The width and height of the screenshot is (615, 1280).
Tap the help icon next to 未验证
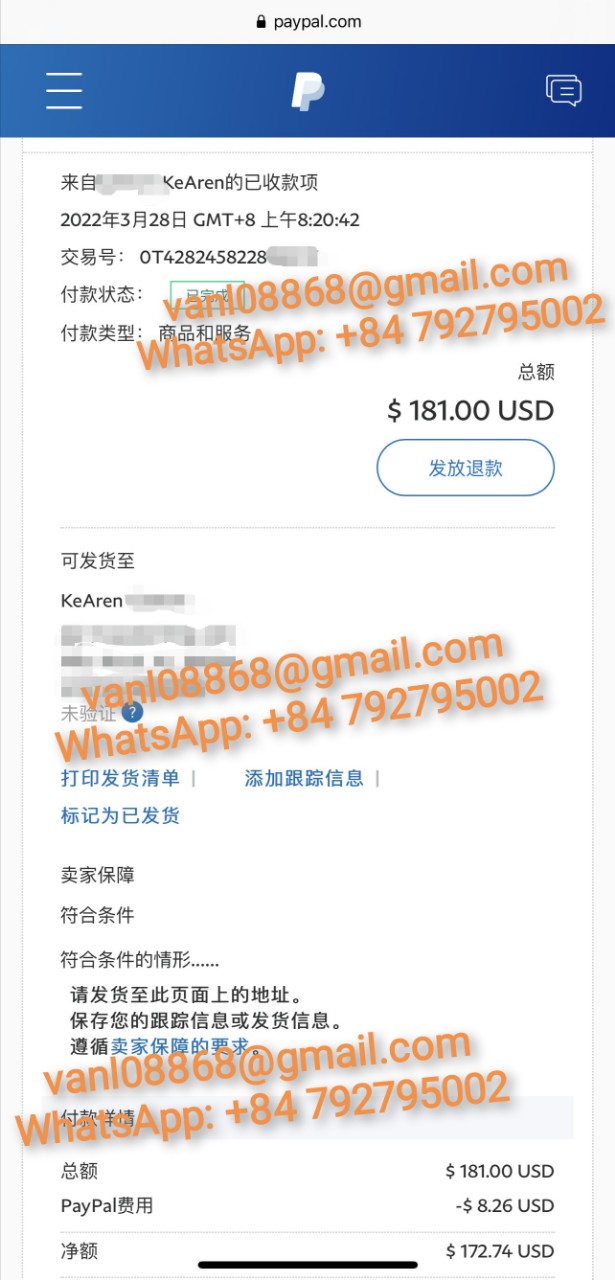[x=132, y=713]
